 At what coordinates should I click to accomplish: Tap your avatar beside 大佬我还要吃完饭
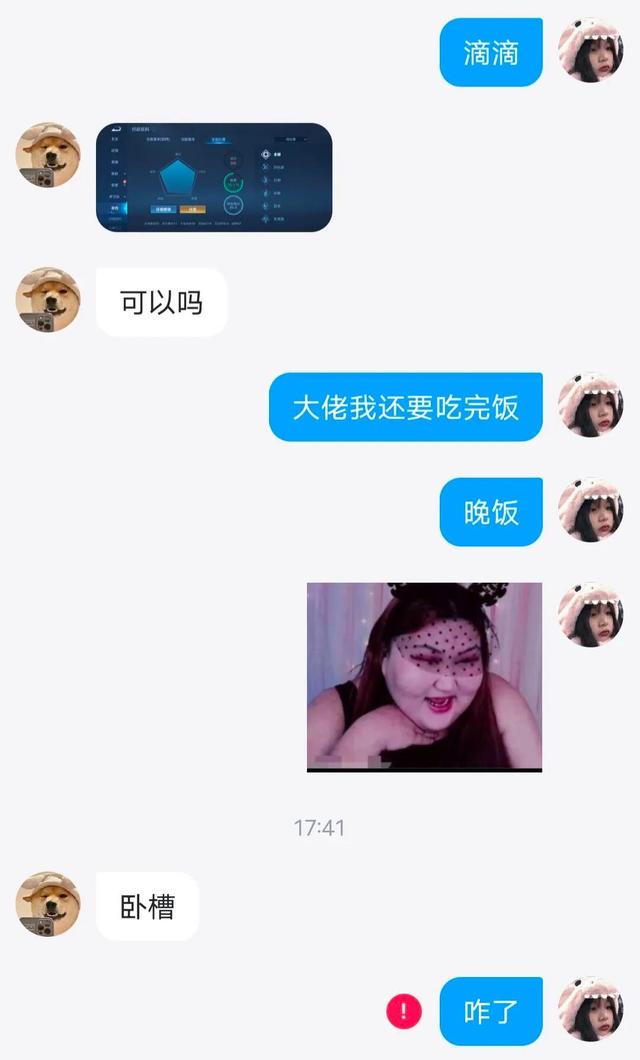590,406
